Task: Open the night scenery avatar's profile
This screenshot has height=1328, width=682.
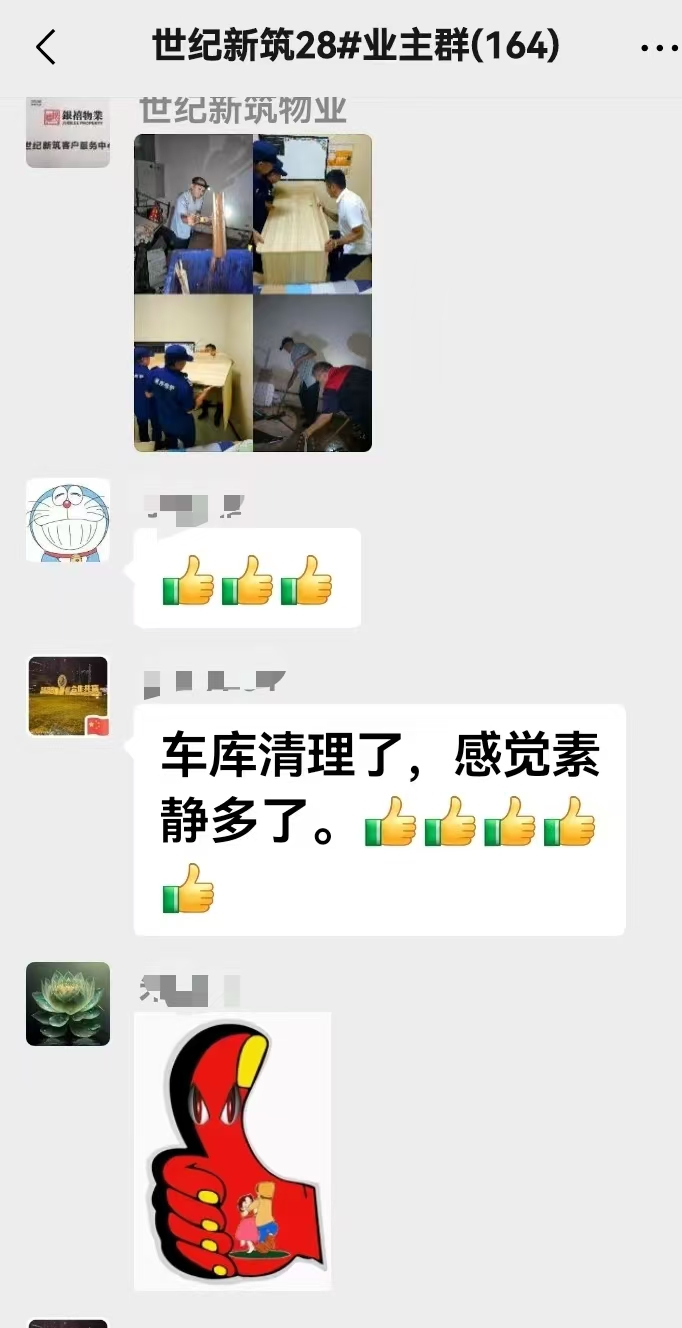Action: (x=67, y=696)
